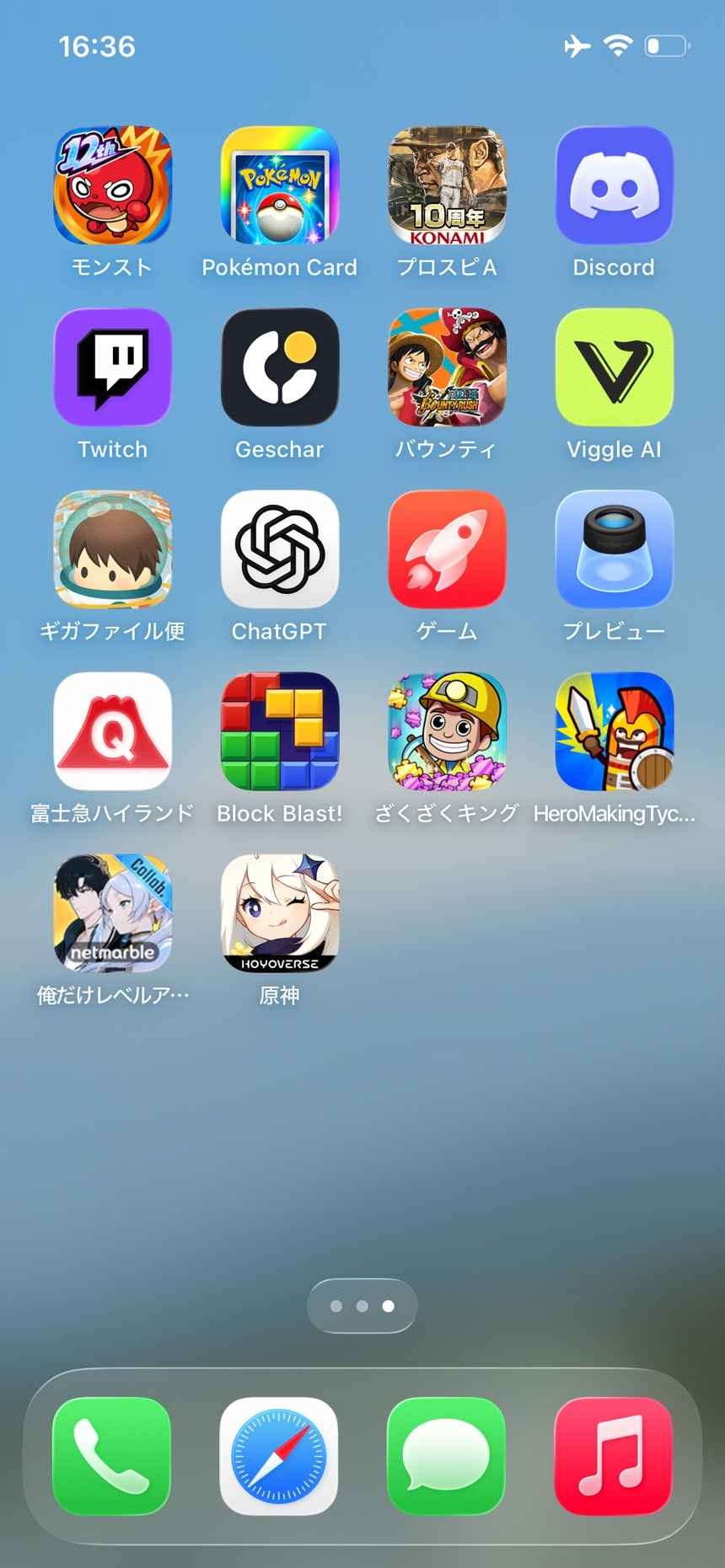
Task: Launch Pokémon Card app
Action: point(279,185)
